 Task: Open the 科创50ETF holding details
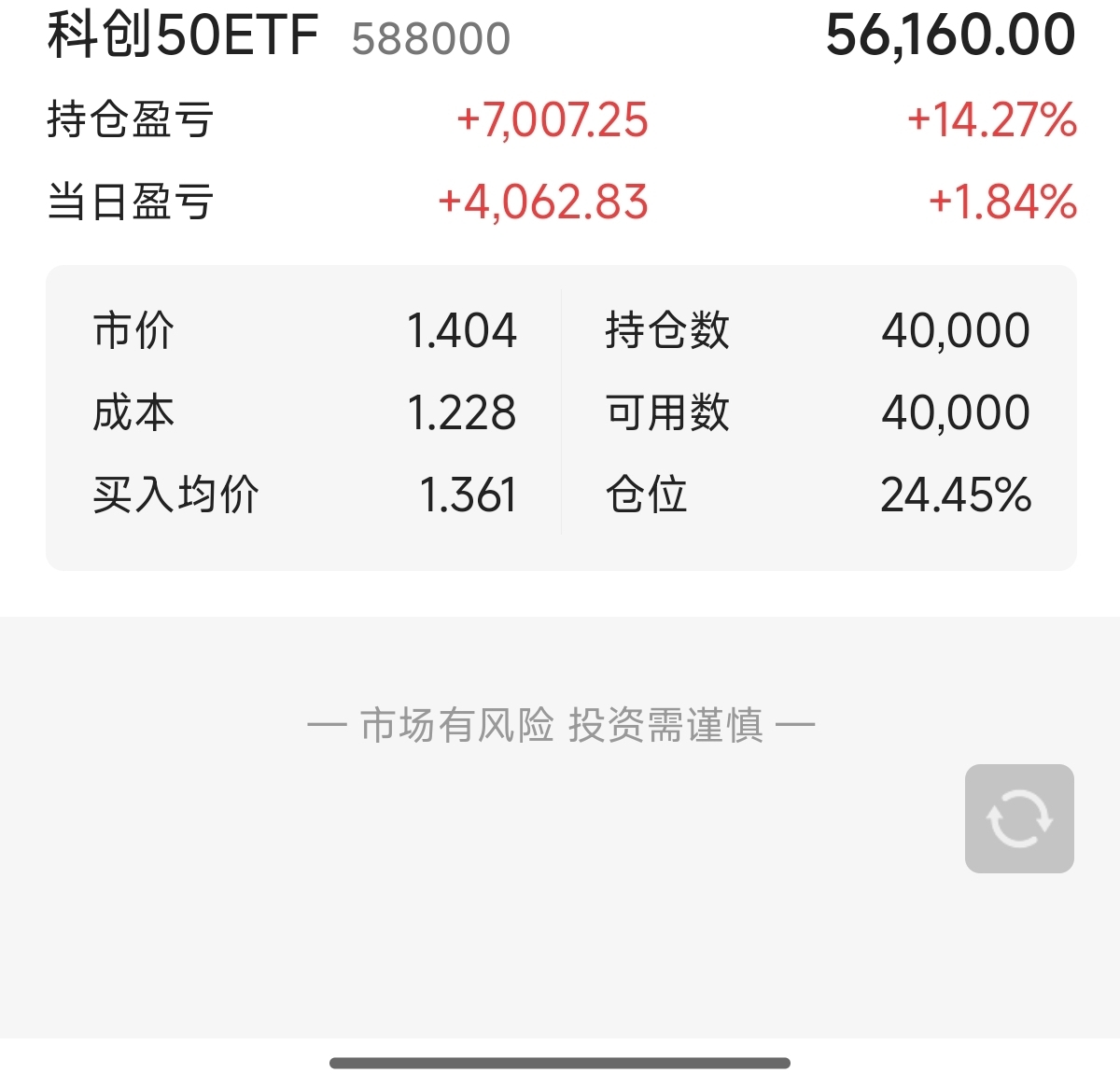click(x=183, y=35)
